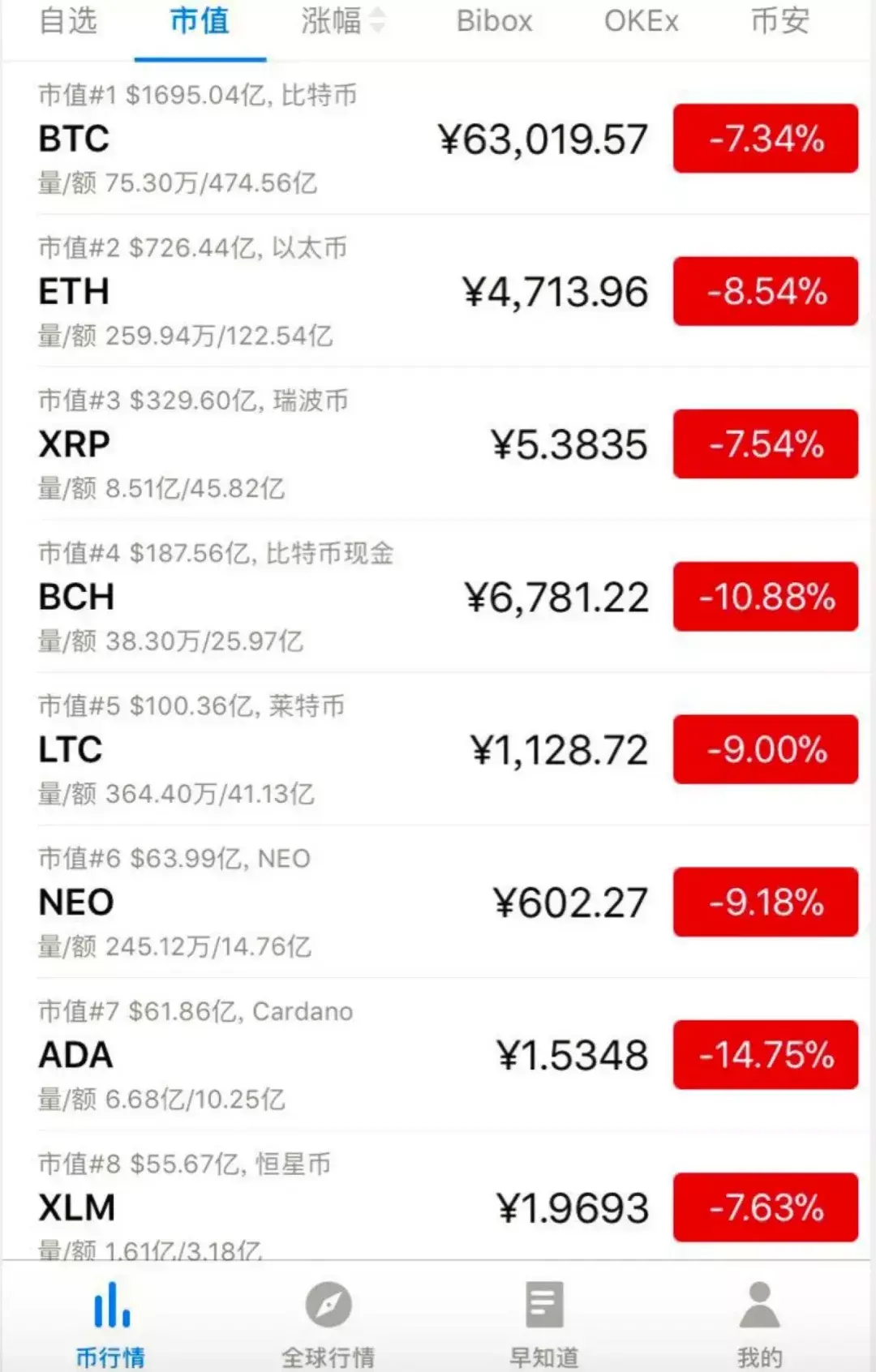Sort by 涨幅 column

[341, 22]
